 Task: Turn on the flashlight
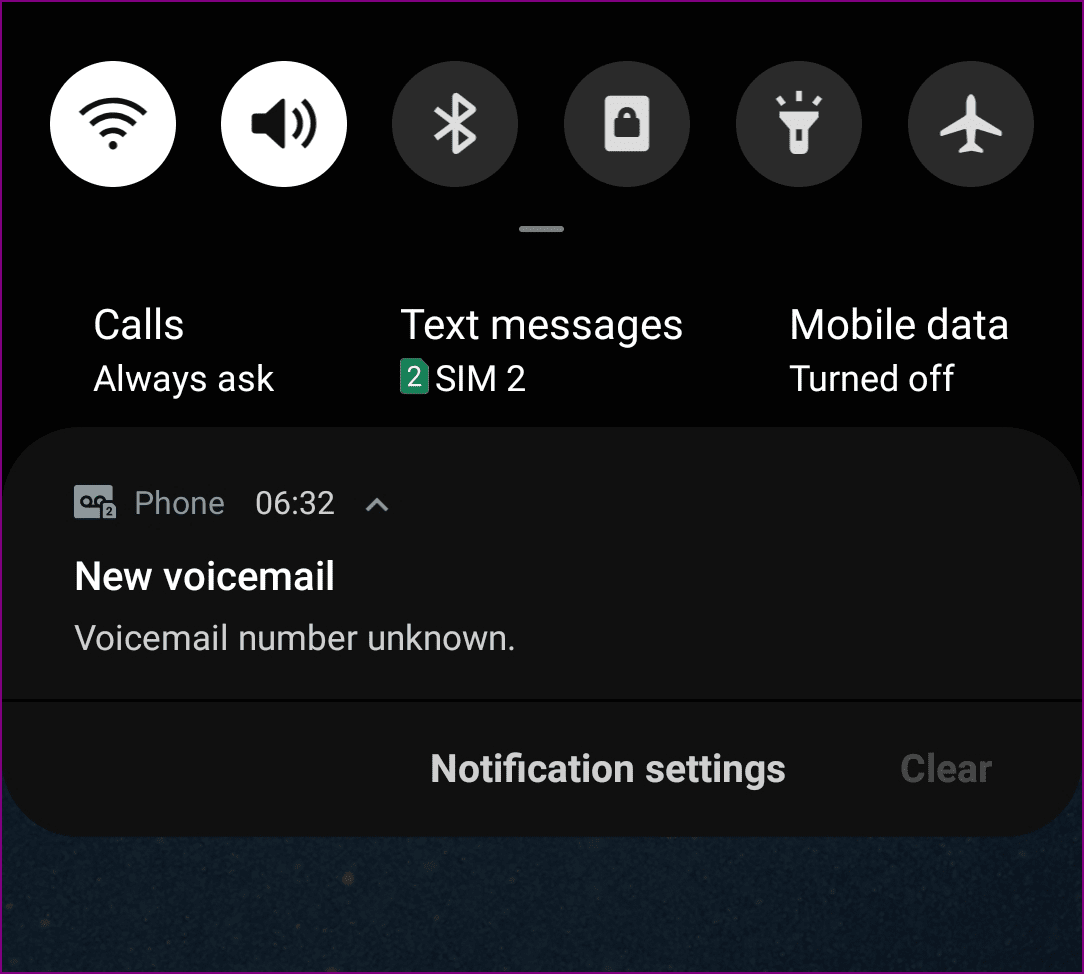click(x=799, y=125)
